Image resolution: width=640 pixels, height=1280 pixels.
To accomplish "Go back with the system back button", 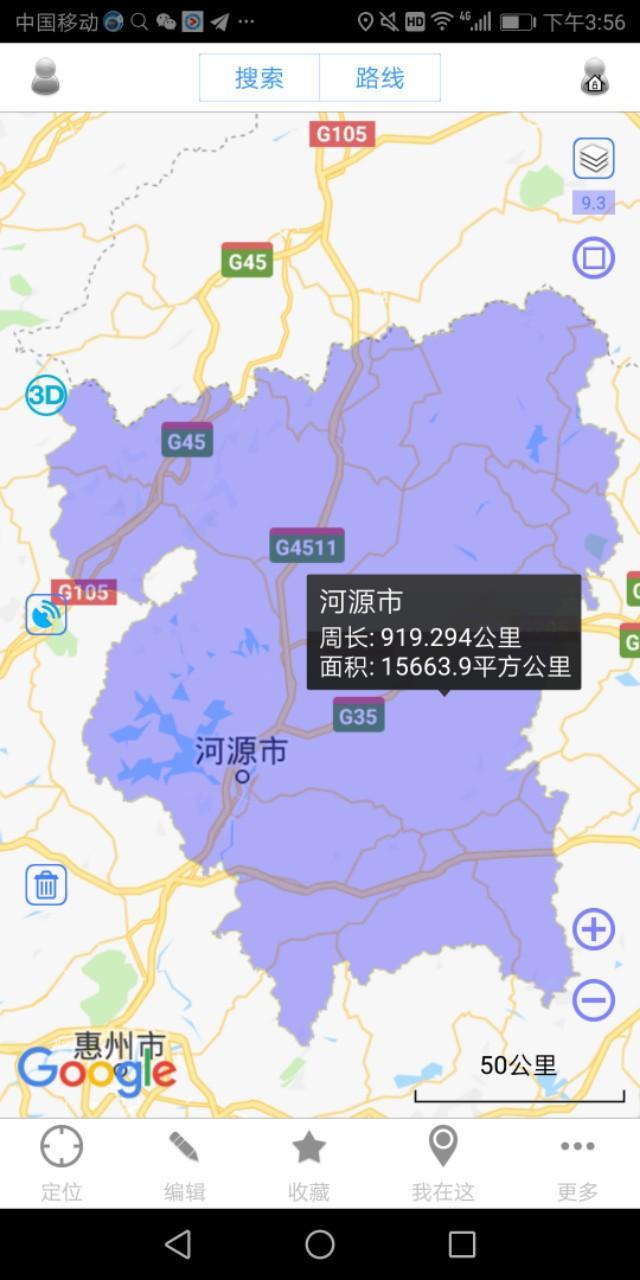I will (178, 1244).
